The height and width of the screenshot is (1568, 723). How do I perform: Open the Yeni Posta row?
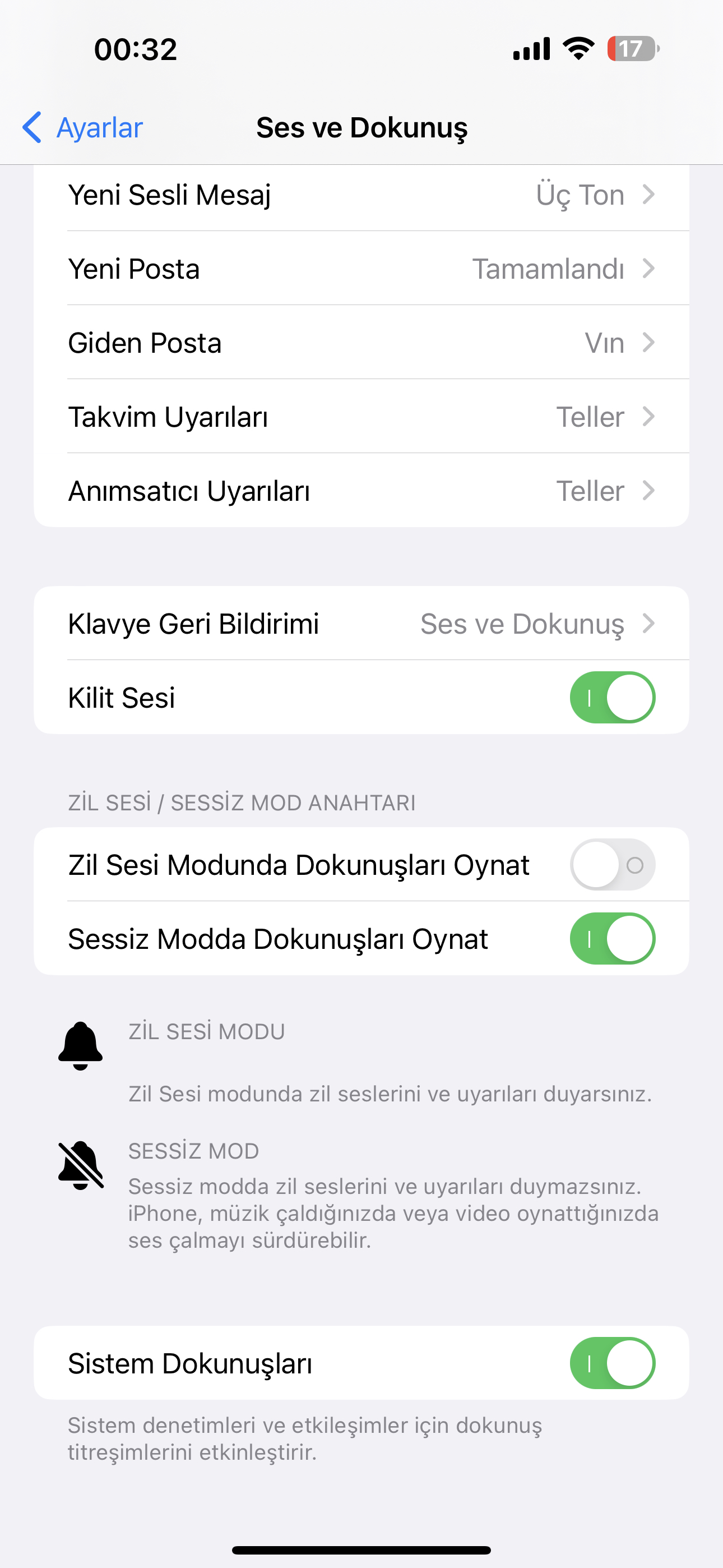click(361, 269)
